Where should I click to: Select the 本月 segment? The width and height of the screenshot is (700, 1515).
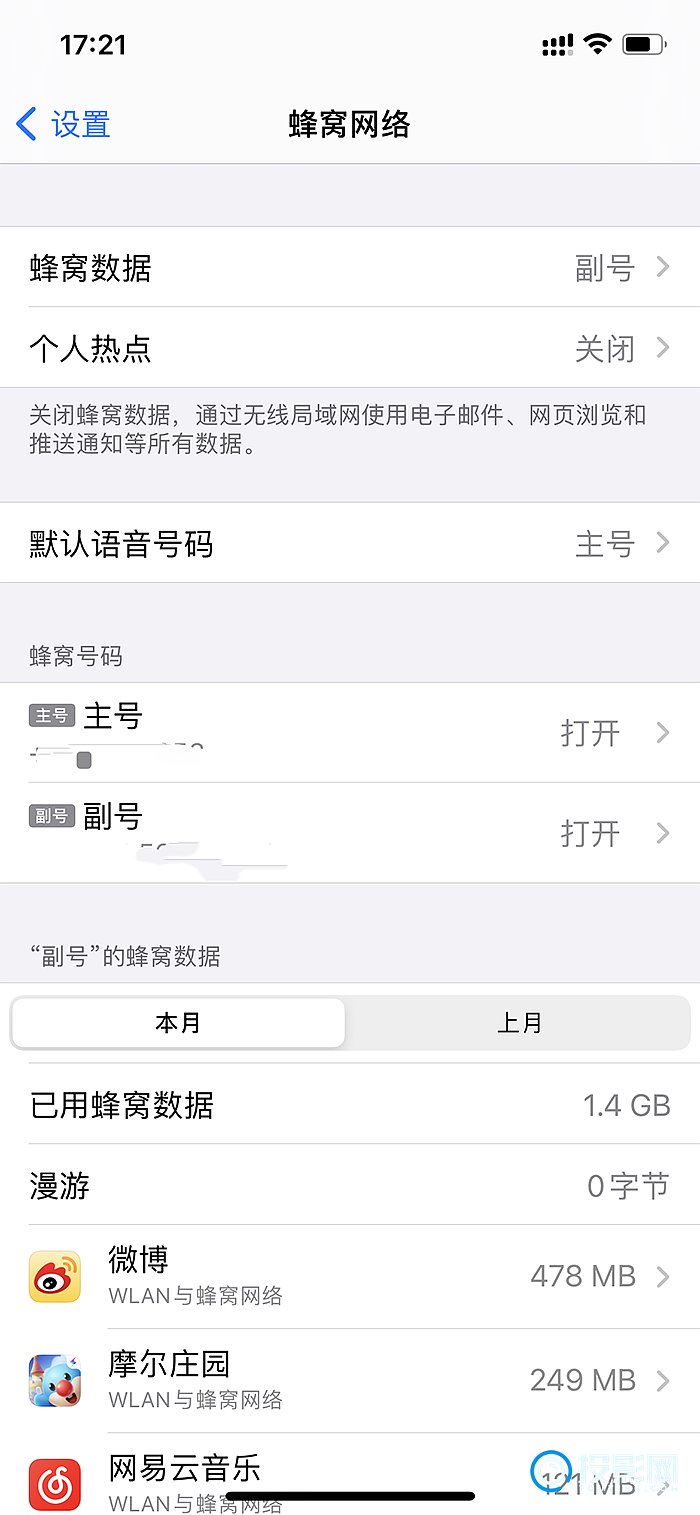pyautogui.click(x=178, y=1023)
